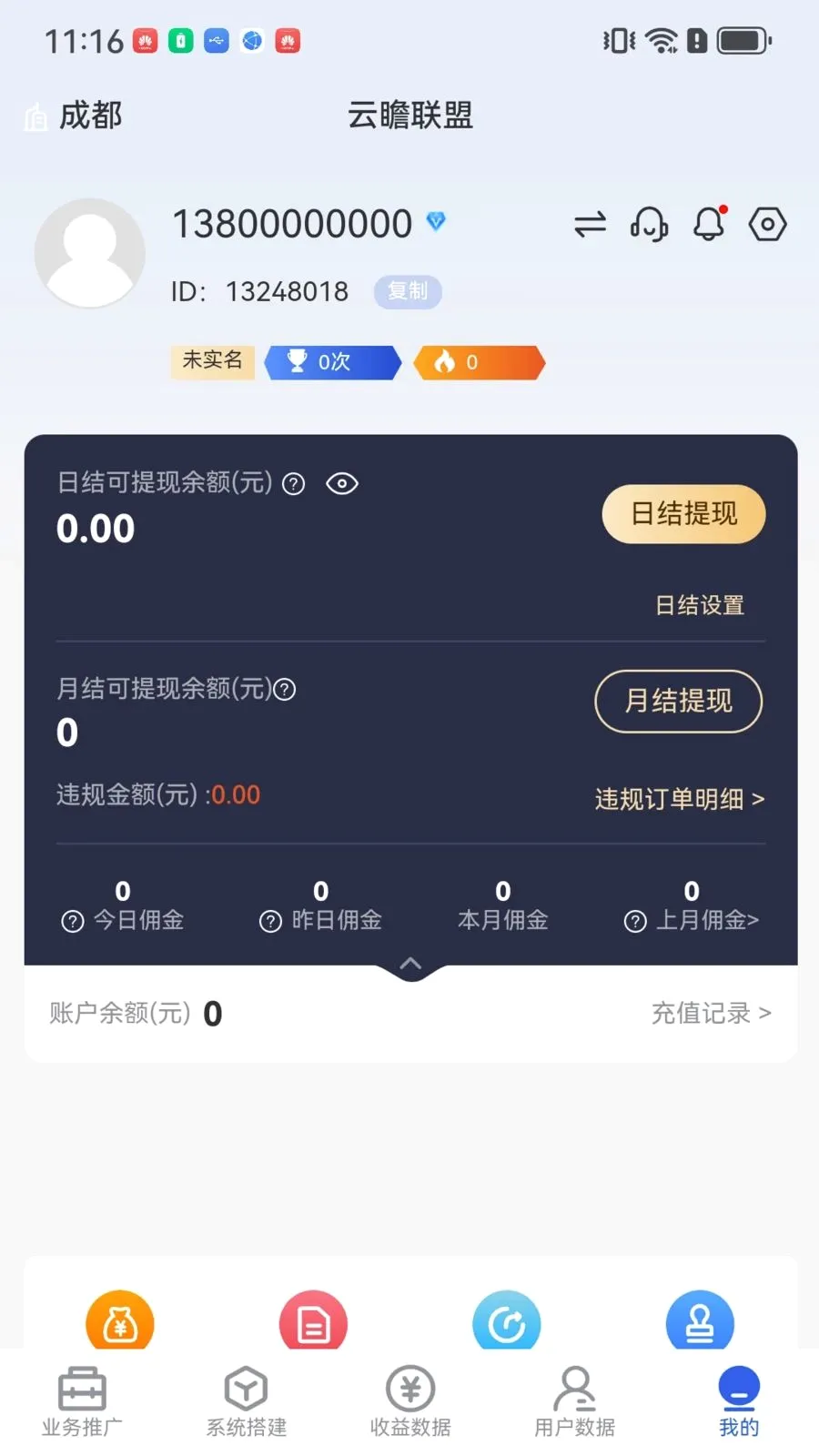
Task: Open the notifications bell
Action: 710,223
